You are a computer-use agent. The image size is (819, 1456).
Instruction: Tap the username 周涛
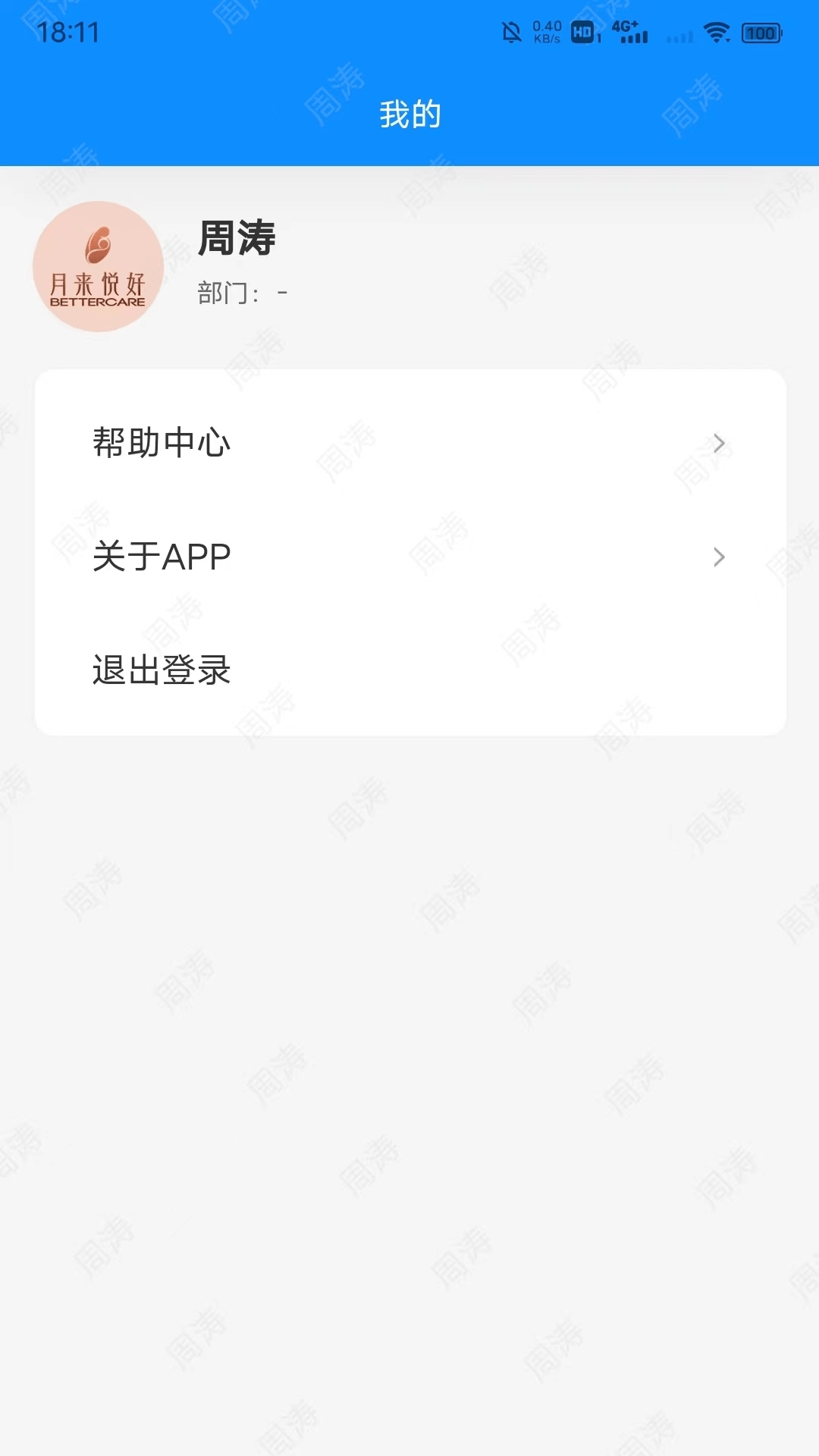[x=237, y=239]
